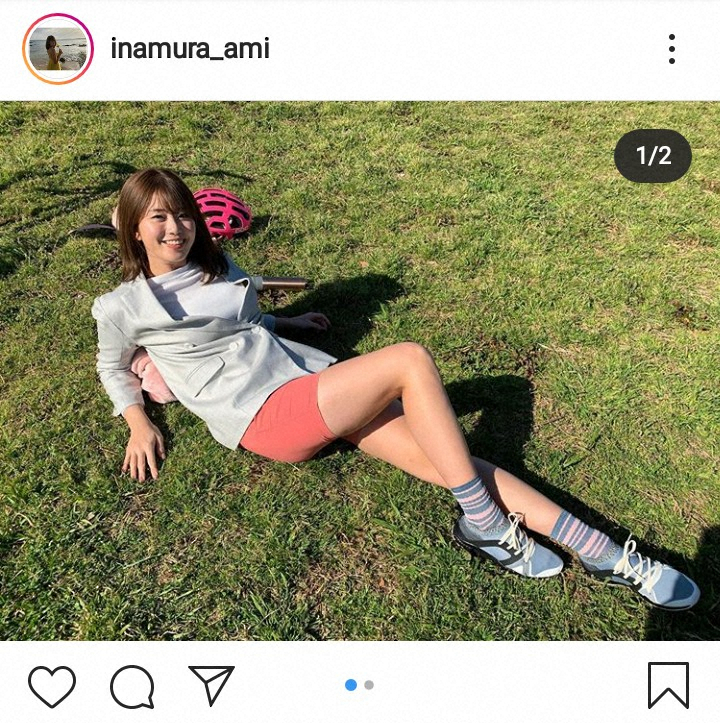The width and height of the screenshot is (720, 723).
Task: Open the post's three-dot options menu
Action: [x=672, y=49]
